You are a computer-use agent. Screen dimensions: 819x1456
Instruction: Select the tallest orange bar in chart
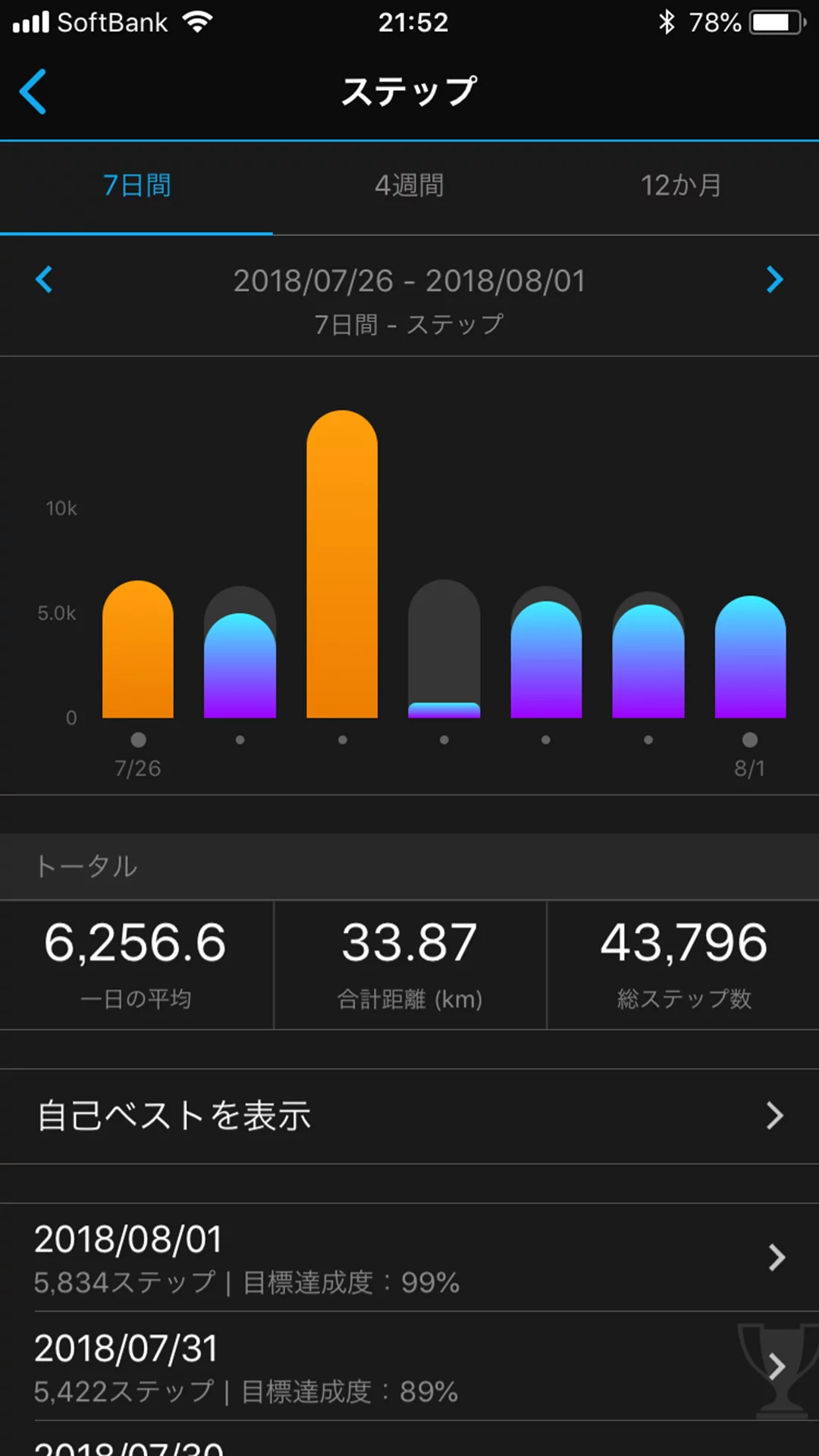click(342, 565)
